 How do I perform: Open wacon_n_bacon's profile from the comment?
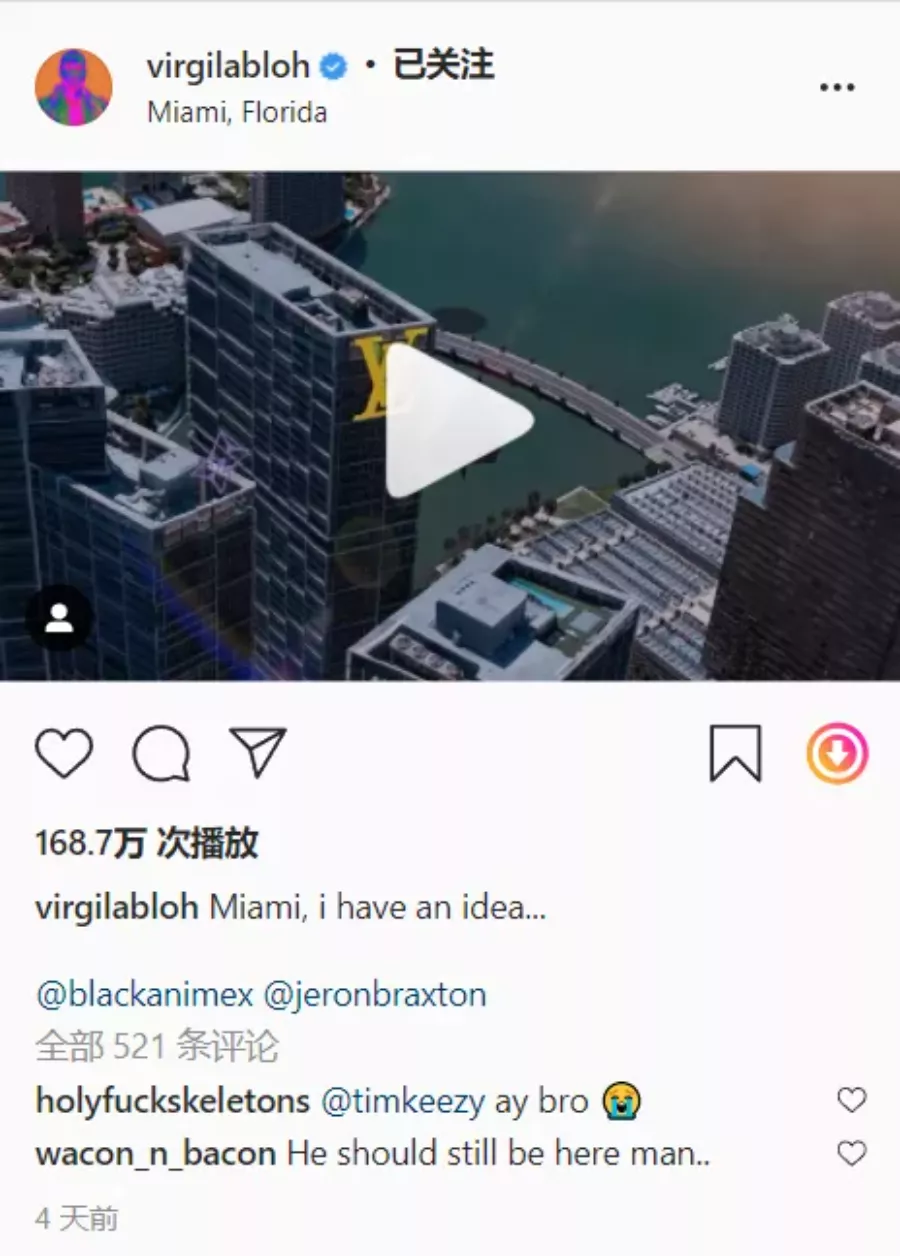155,1154
